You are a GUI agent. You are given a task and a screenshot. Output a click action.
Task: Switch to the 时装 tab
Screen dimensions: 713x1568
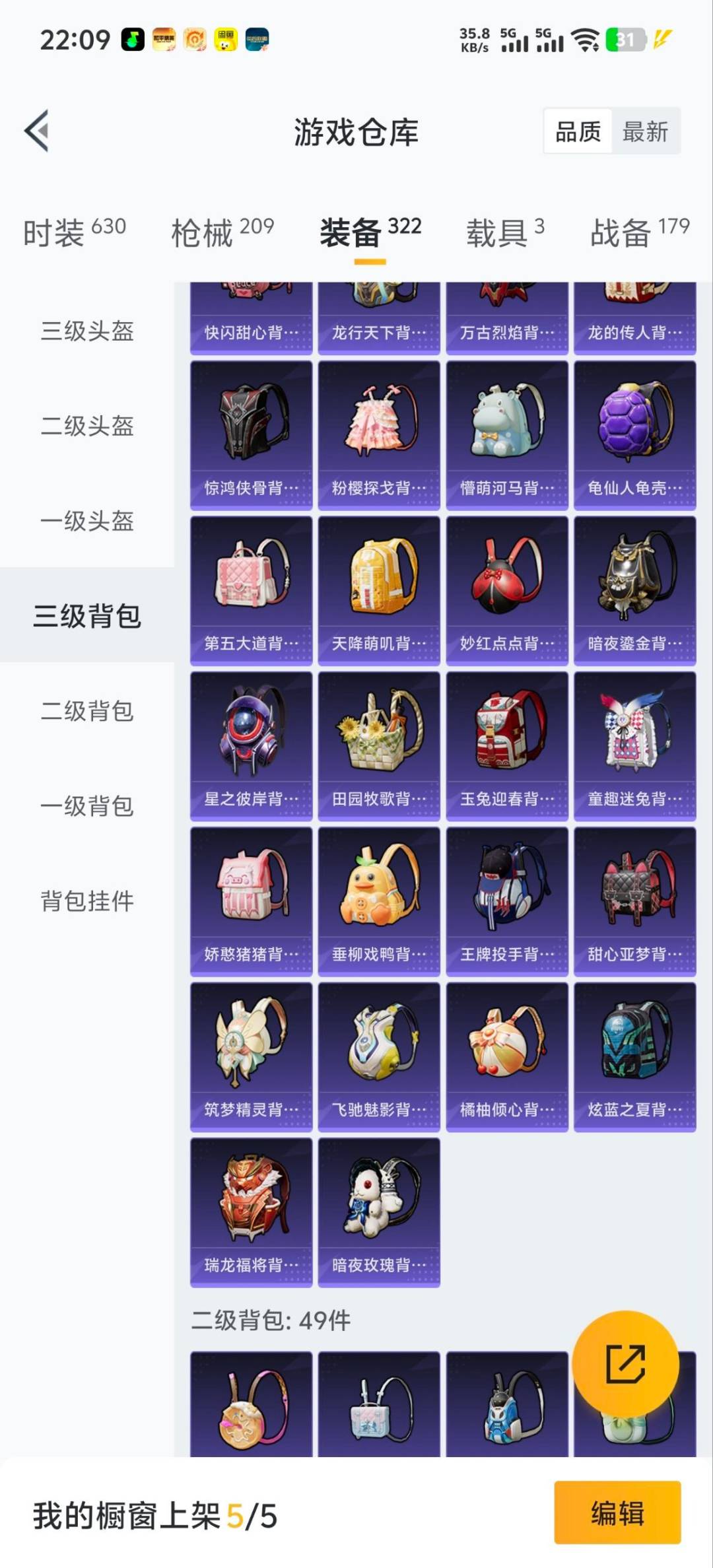75,232
